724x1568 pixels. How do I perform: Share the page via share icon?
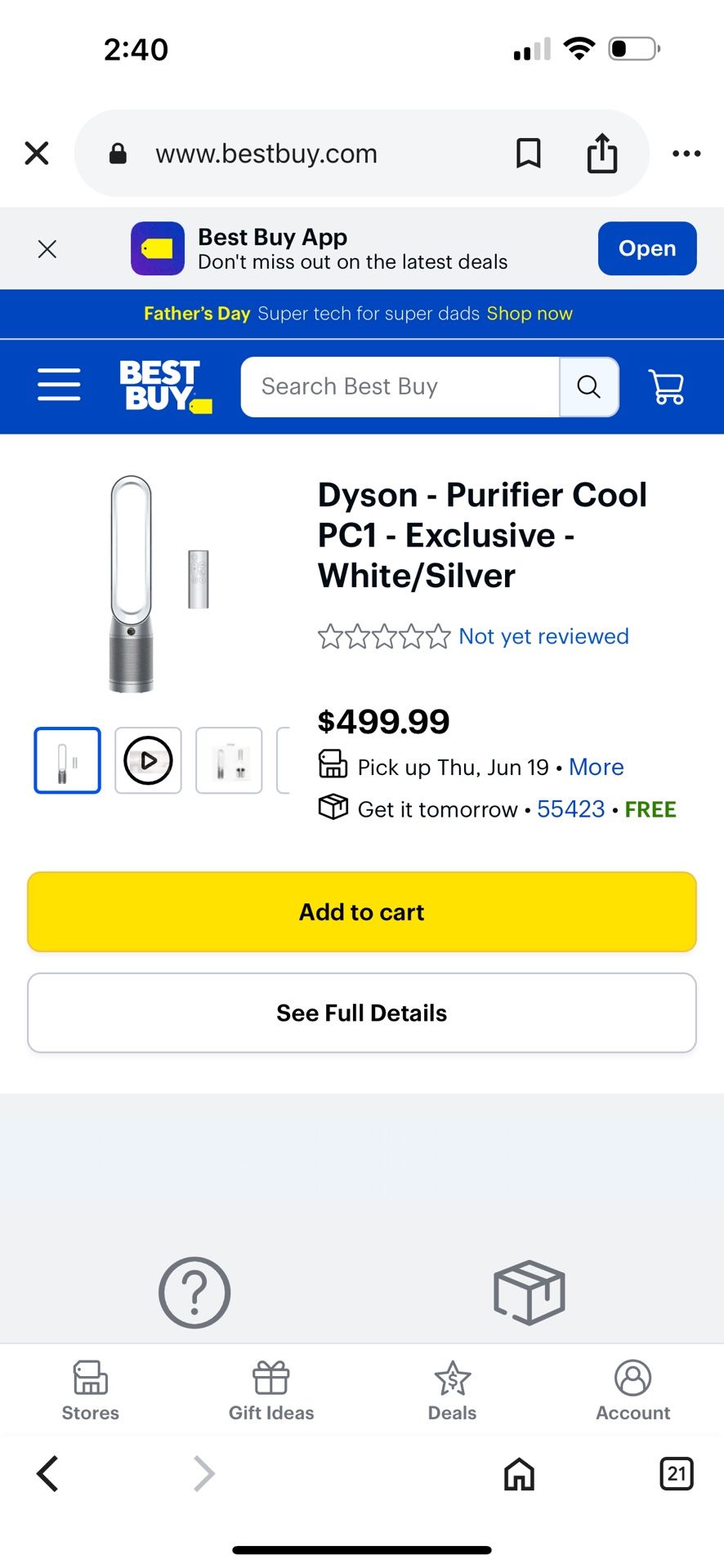(x=602, y=154)
